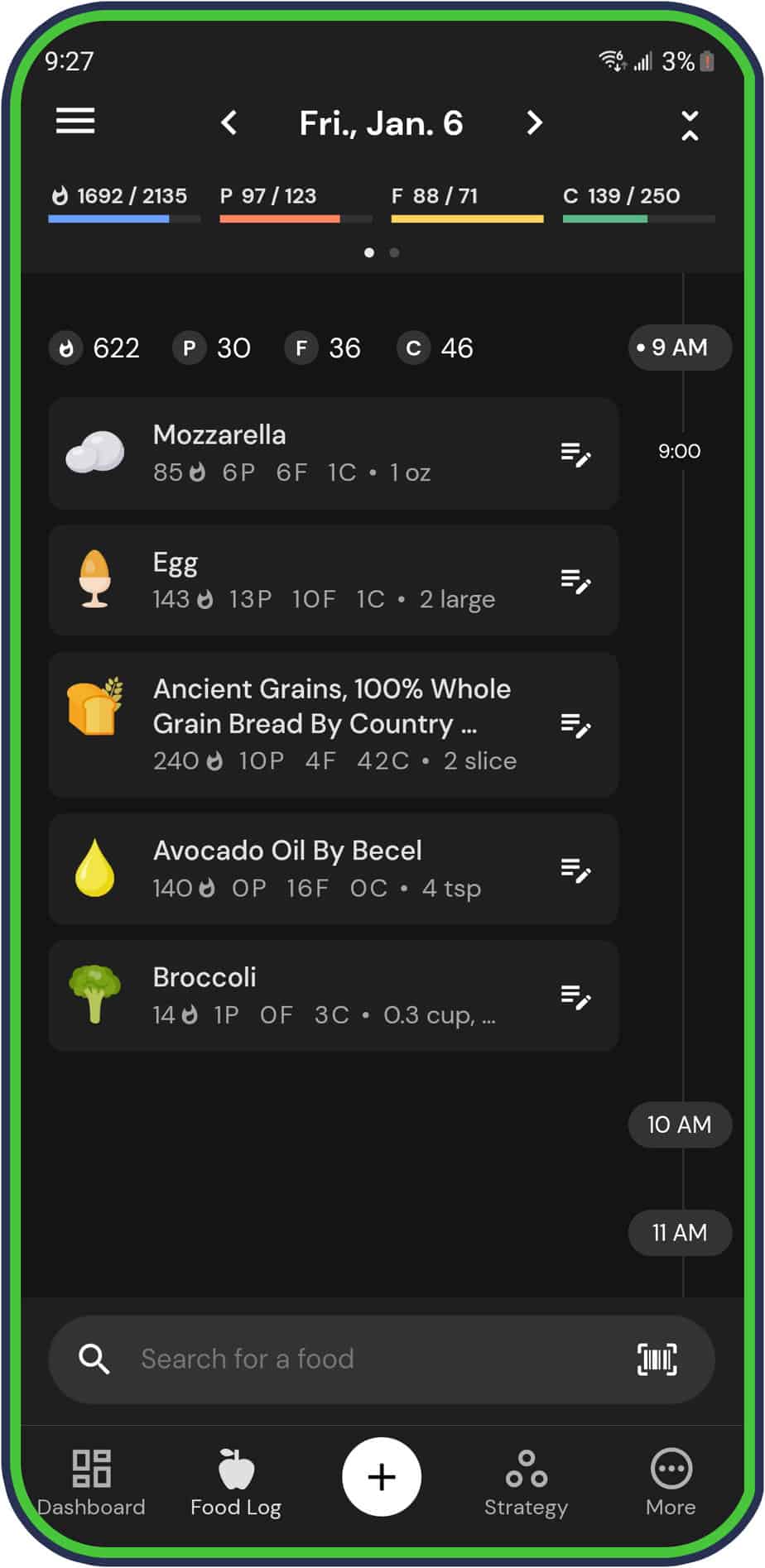Go to the previous day

click(x=230, y=123)
